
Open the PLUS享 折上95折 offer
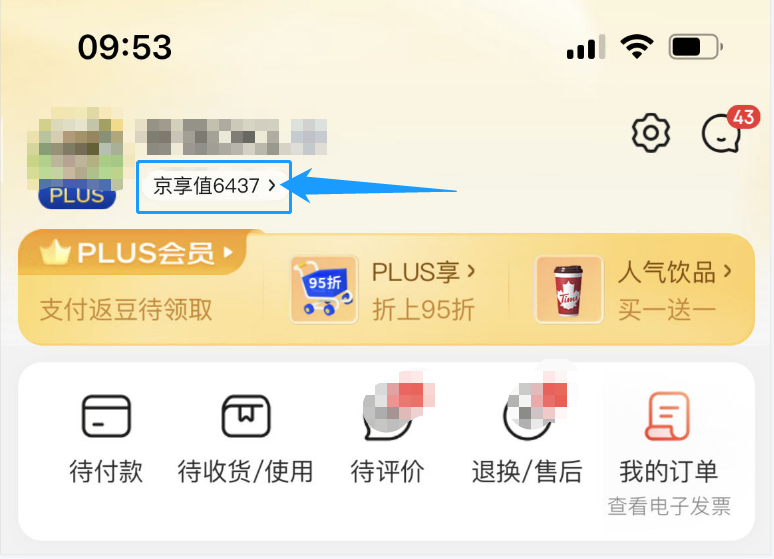[x=384, y=289]
